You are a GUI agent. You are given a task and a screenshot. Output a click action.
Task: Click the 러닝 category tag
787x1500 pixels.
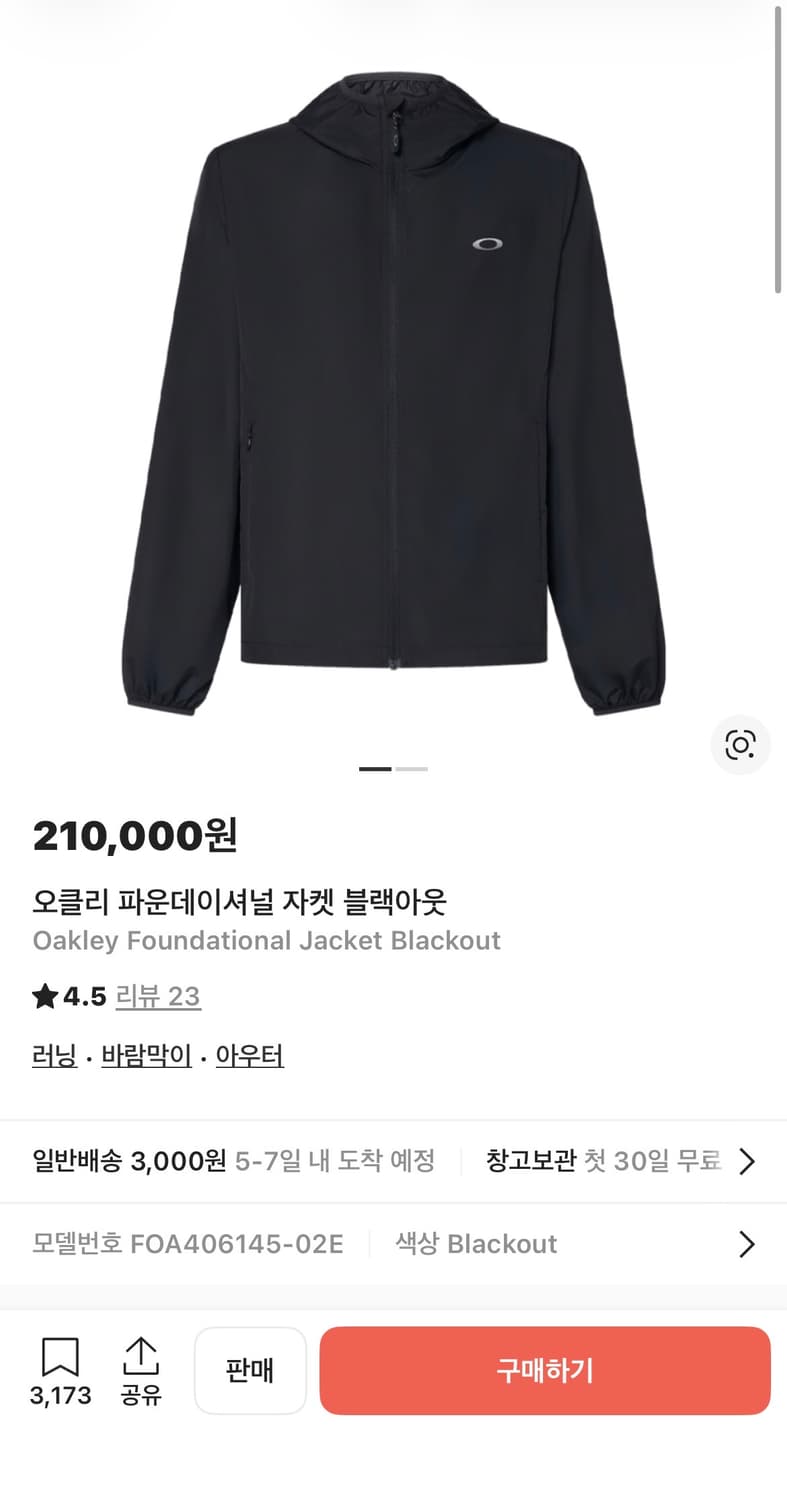click(53, 1055)
